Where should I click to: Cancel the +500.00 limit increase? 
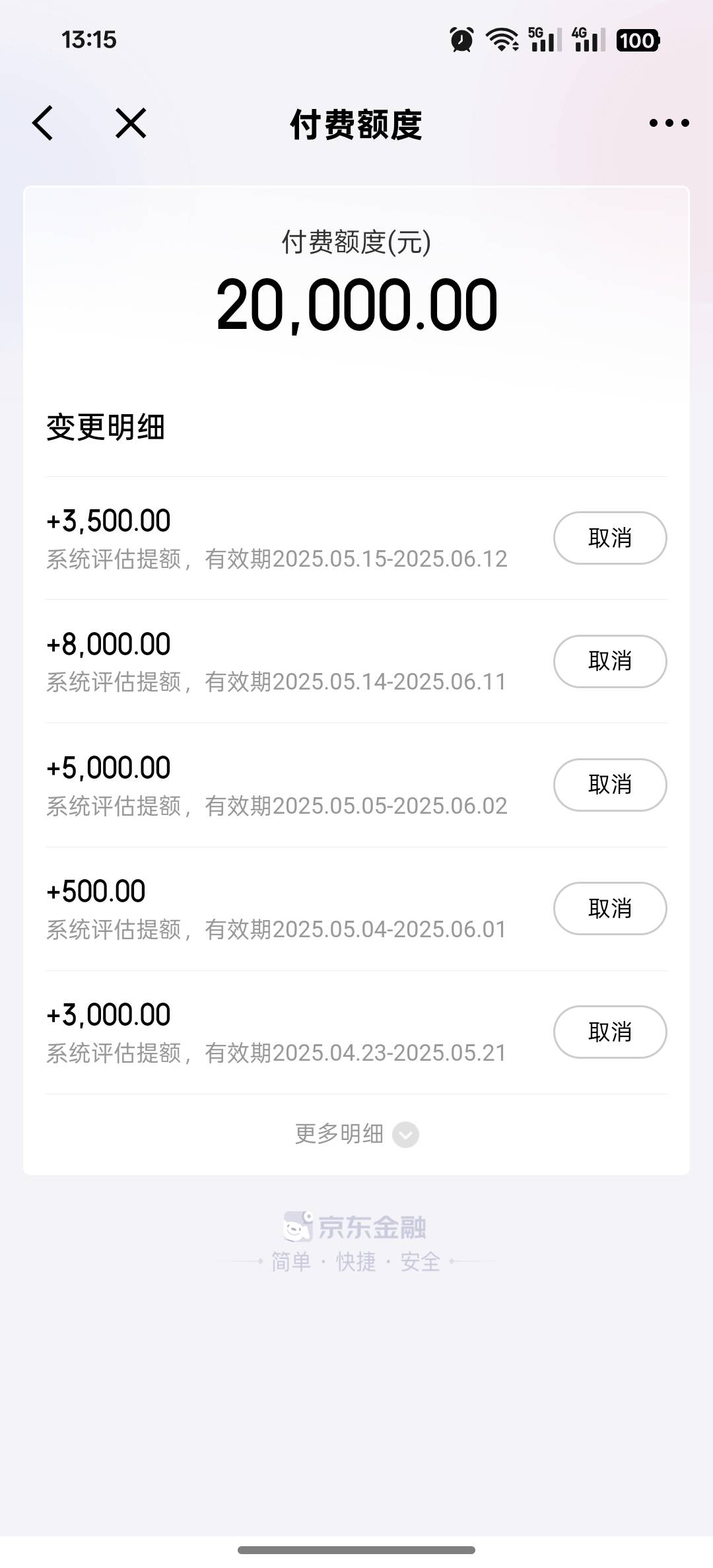point(610,908)
